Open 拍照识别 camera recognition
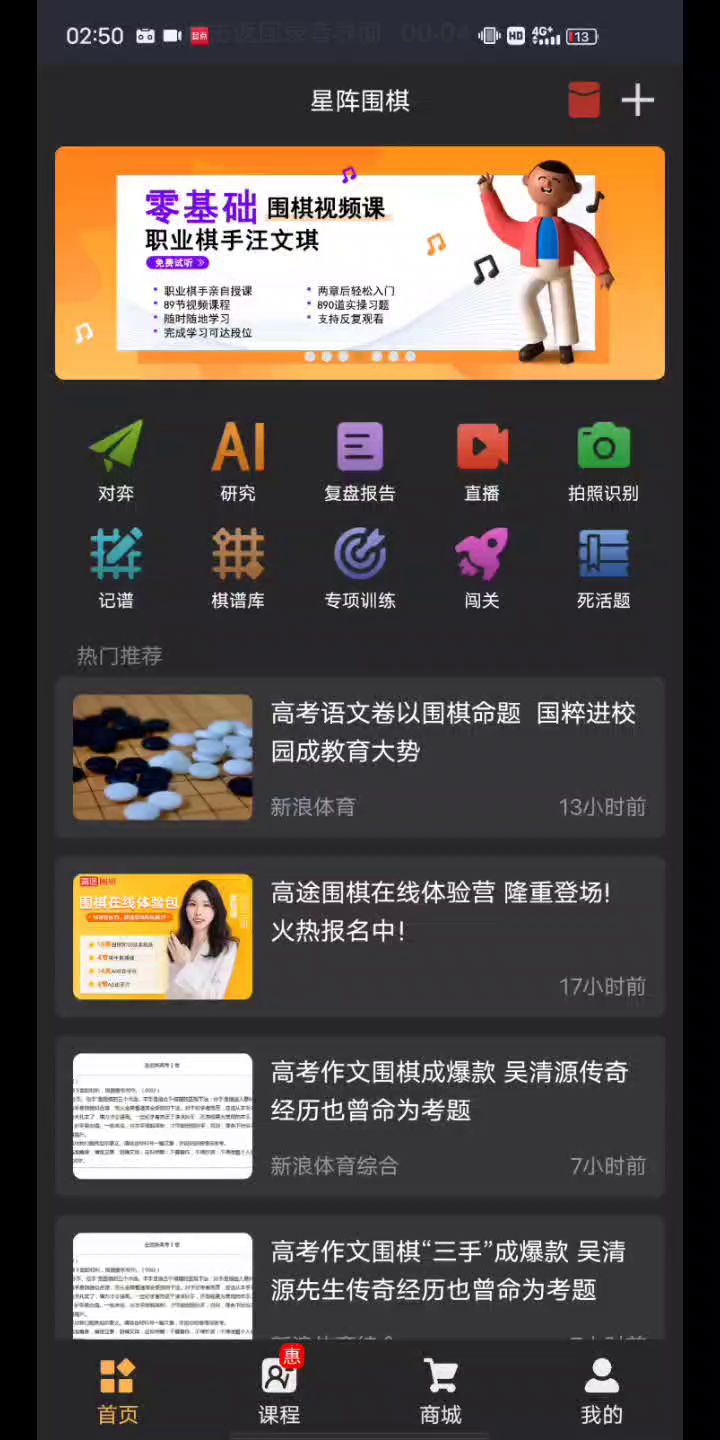 coord(603,461)
